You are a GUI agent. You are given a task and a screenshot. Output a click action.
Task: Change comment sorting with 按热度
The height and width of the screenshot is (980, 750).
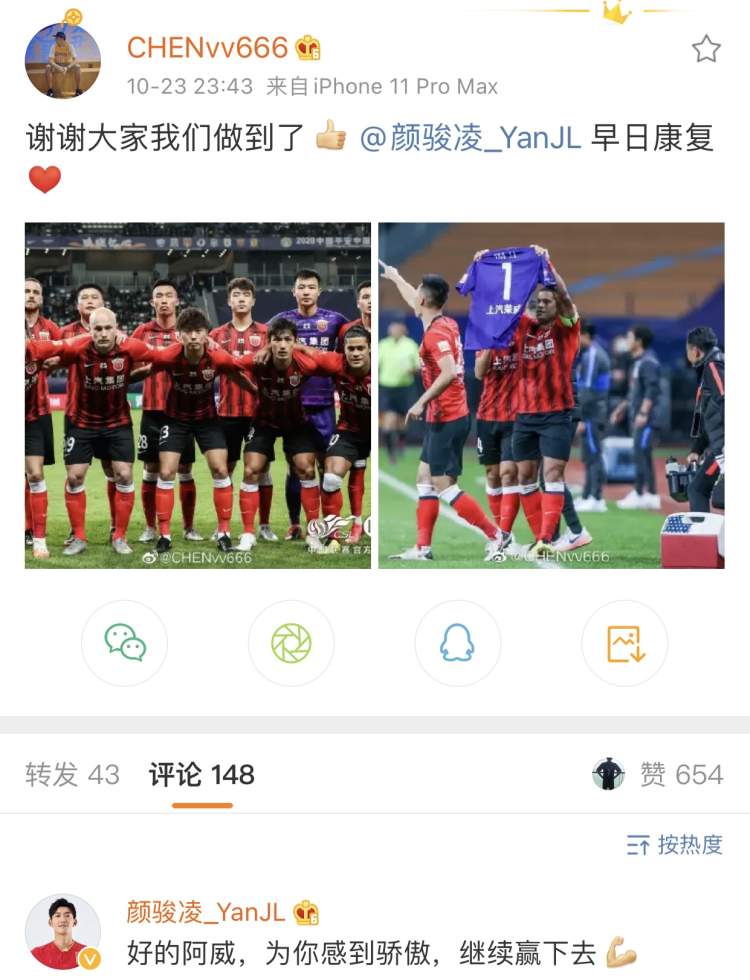click(674, 845)
